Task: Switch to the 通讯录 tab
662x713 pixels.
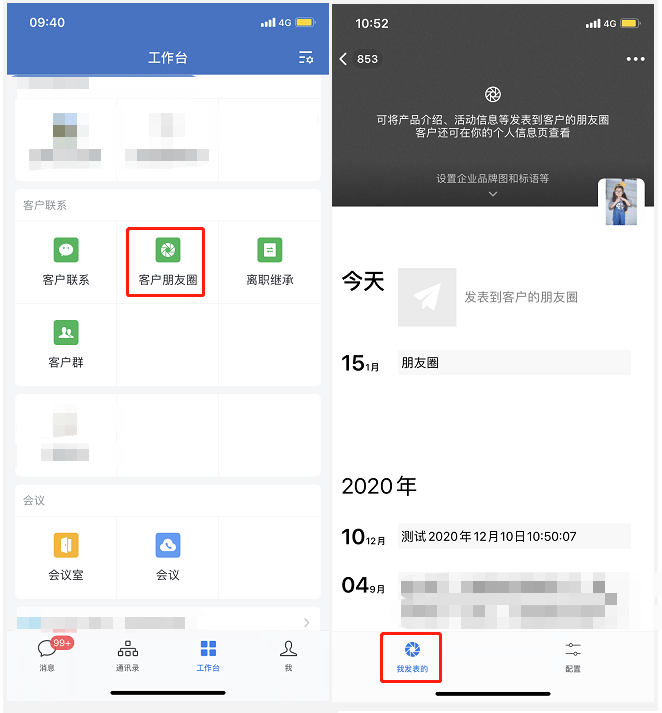Action: [127, 655]
